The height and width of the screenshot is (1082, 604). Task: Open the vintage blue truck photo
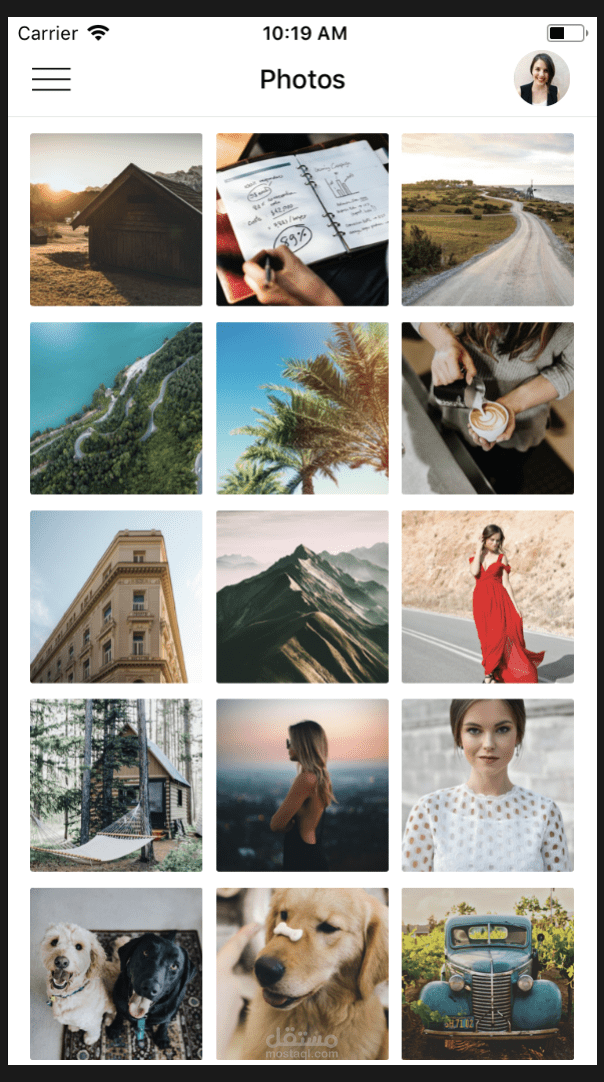pos(488,974)
